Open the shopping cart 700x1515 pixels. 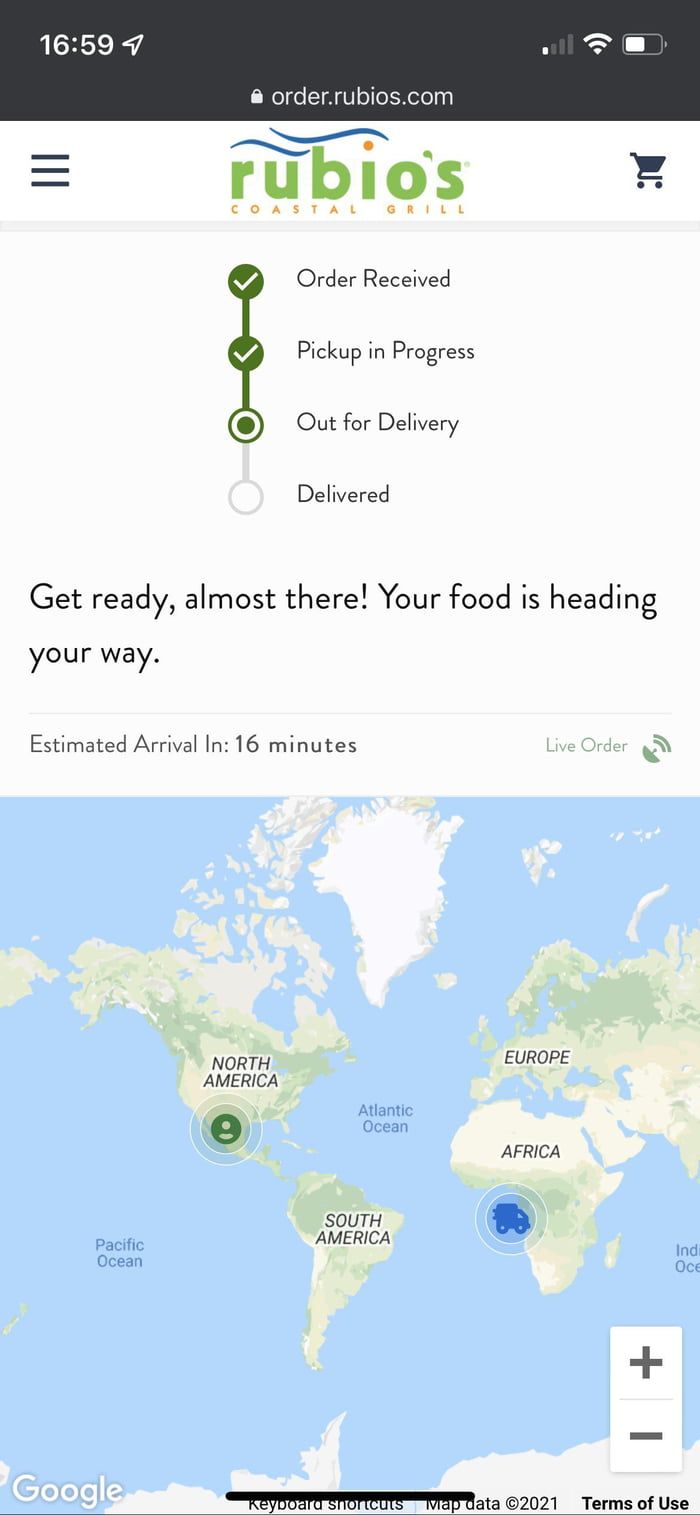648,171
